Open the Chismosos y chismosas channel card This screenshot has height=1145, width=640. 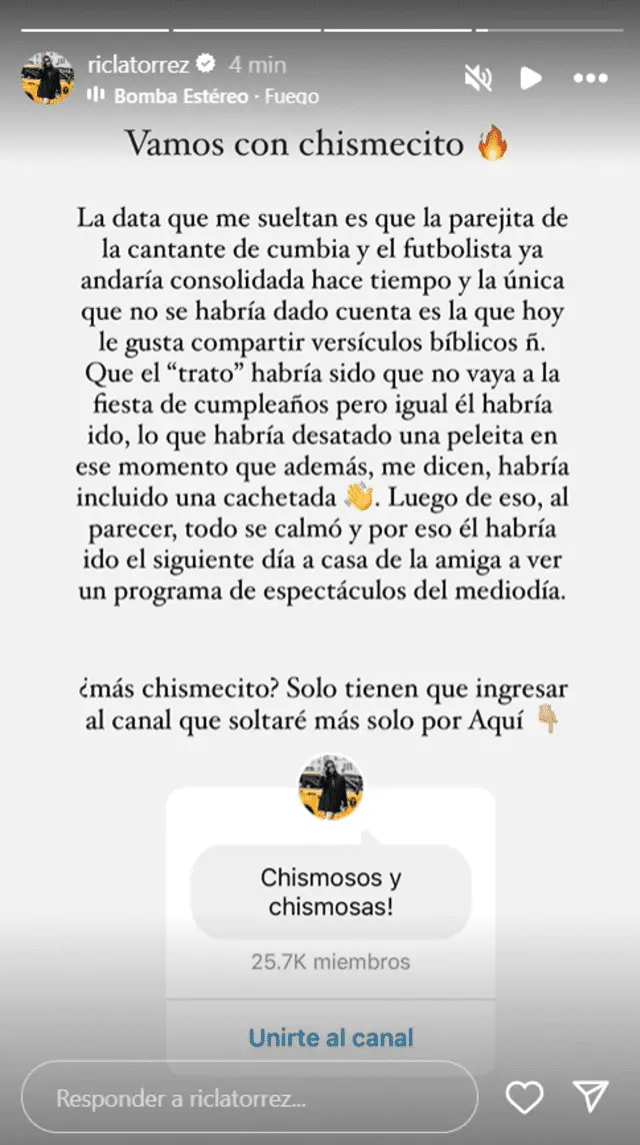pos(330,890)
